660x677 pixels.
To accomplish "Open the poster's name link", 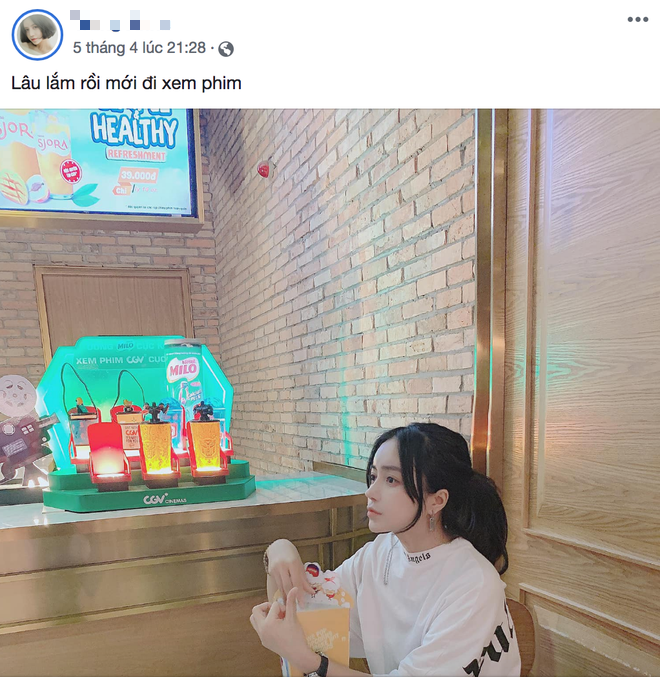I will point(120,23).
